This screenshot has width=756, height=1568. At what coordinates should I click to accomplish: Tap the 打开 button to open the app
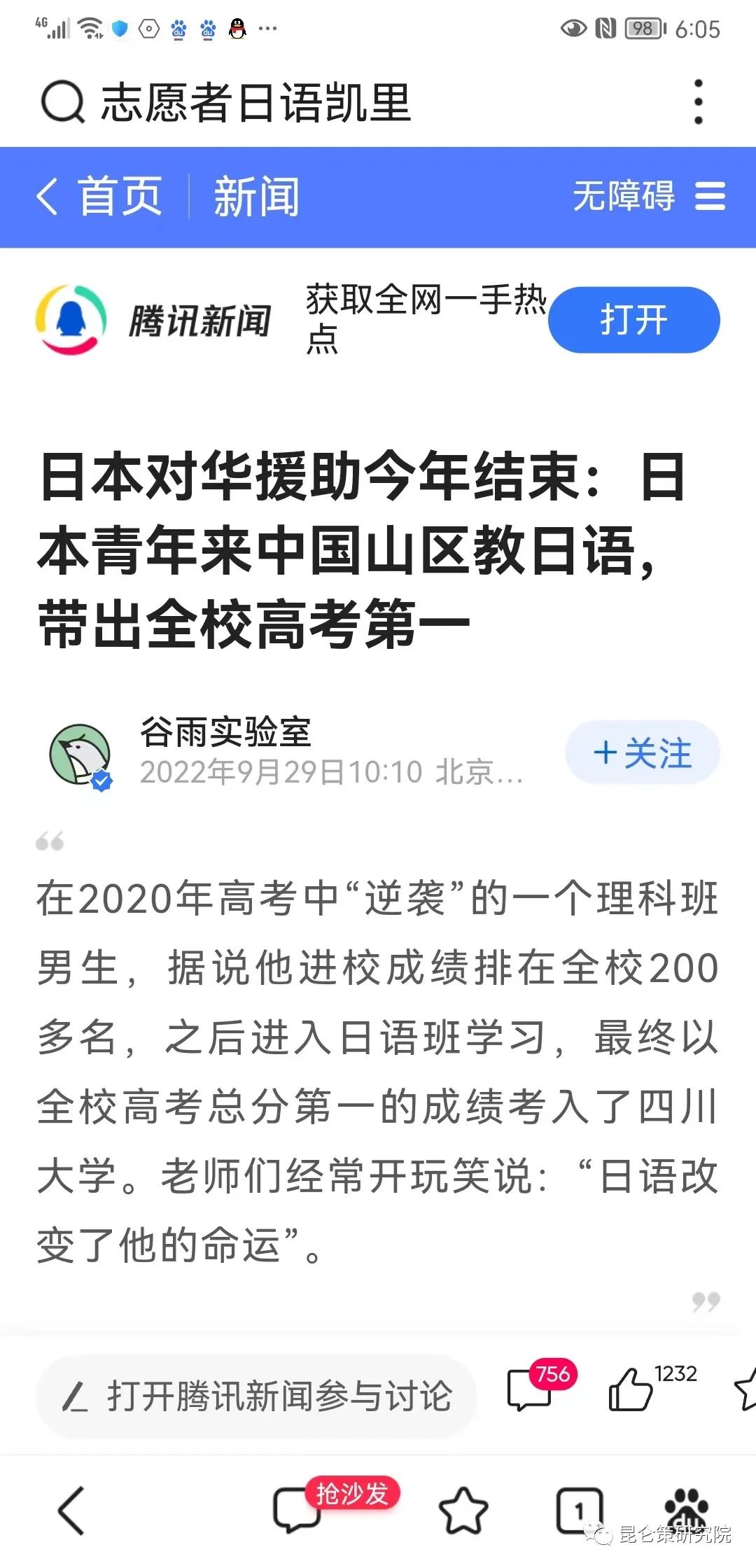632,319
